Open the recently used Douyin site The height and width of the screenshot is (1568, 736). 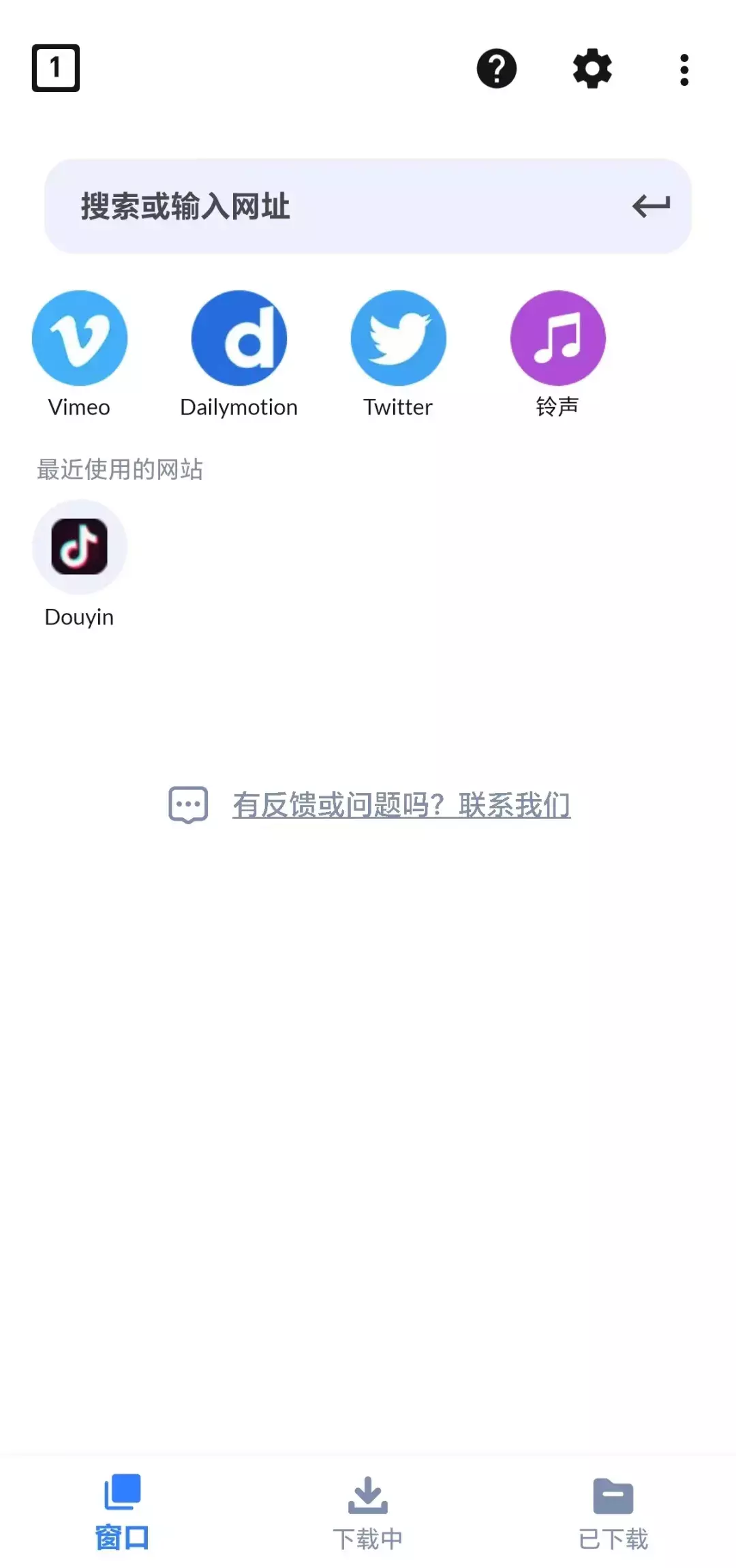tap(80, 547)
